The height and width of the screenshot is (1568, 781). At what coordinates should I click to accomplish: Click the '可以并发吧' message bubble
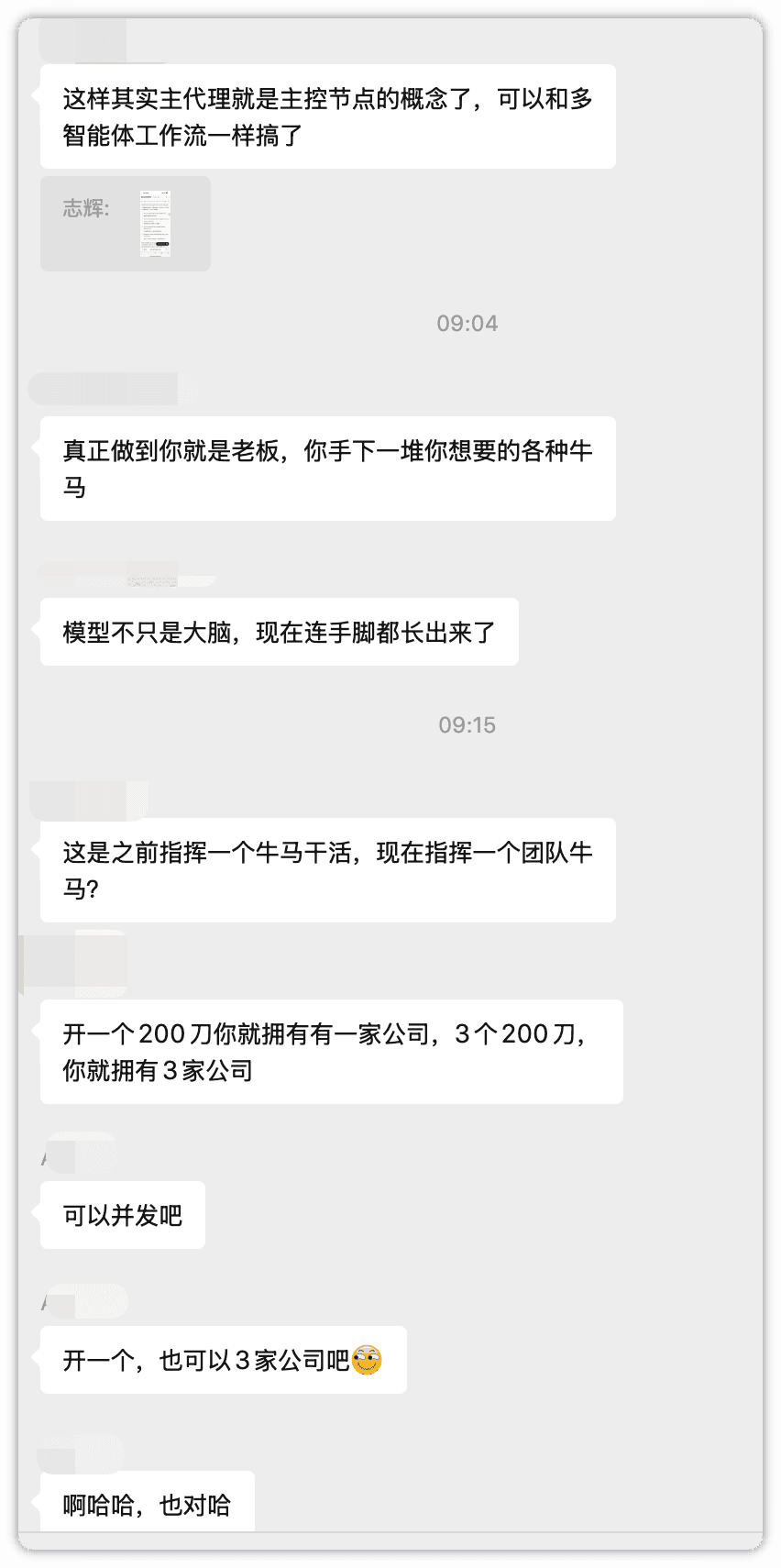pyautogui.click(x=122, y=1214)
